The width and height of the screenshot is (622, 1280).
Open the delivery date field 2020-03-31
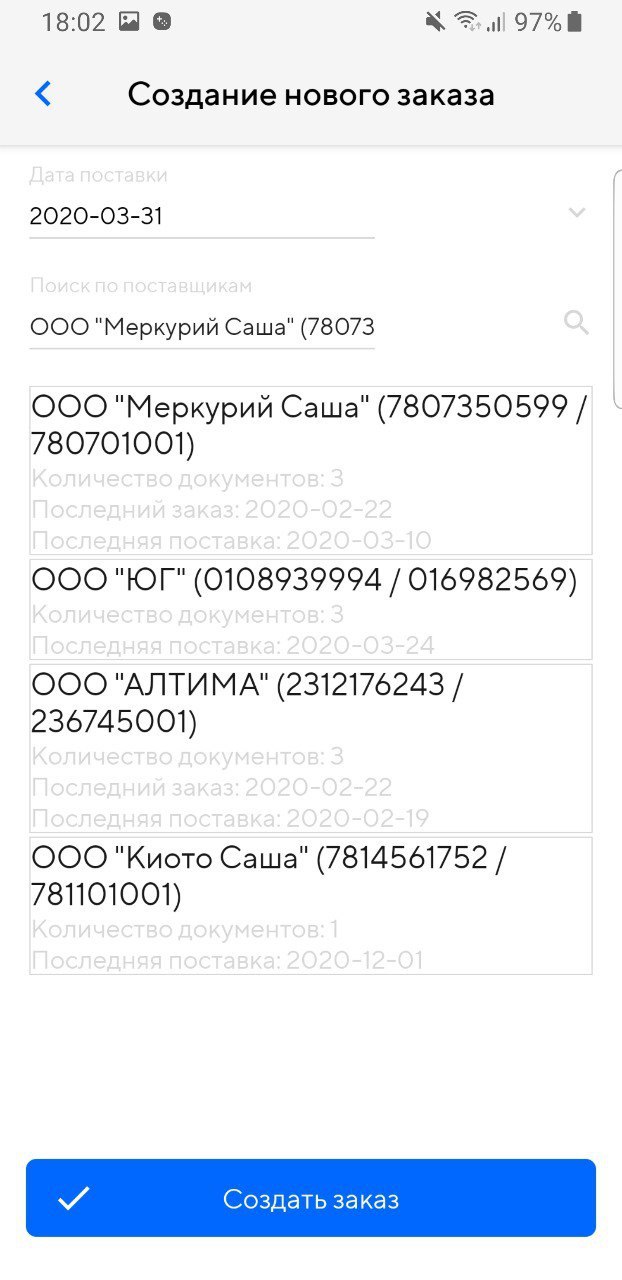pos(202,216)
